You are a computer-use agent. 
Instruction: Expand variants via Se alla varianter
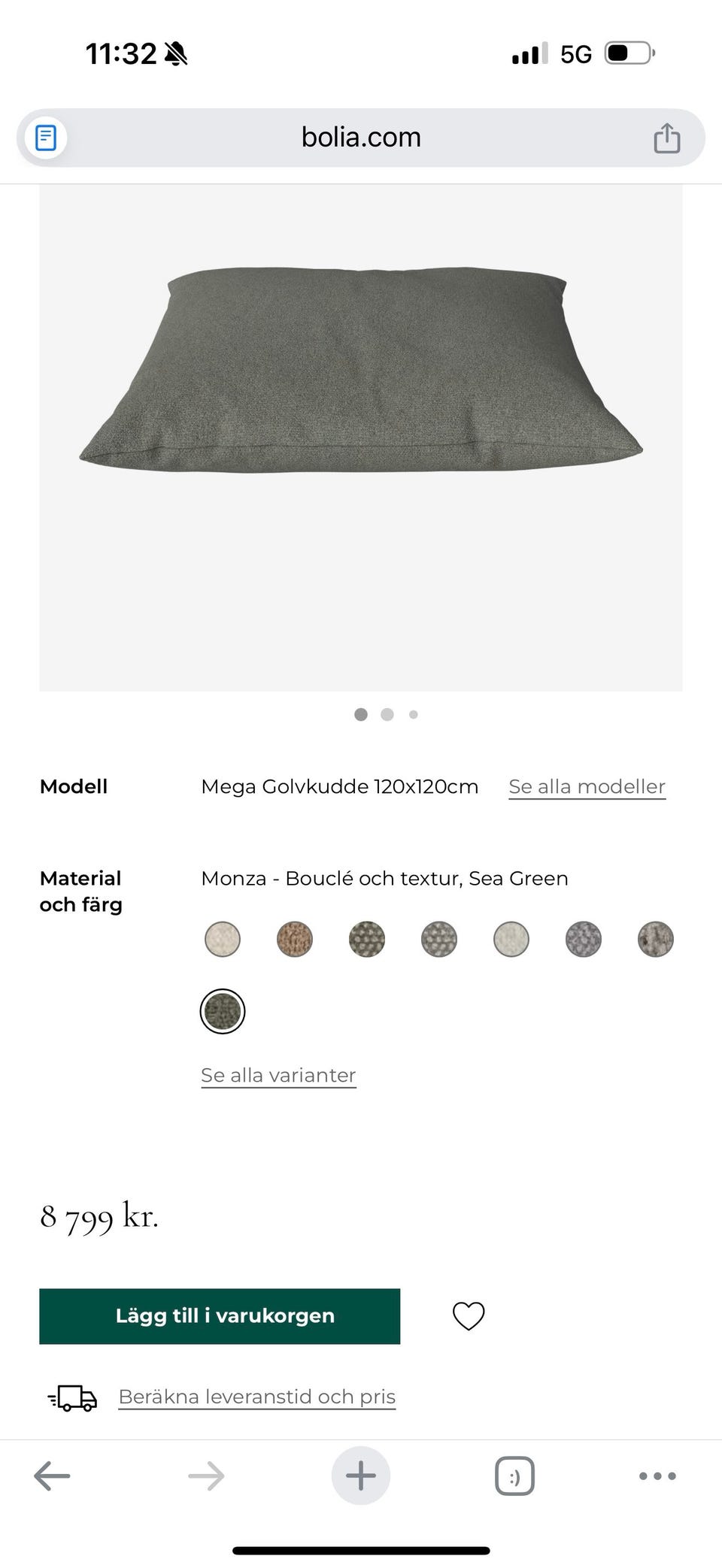278,1075
